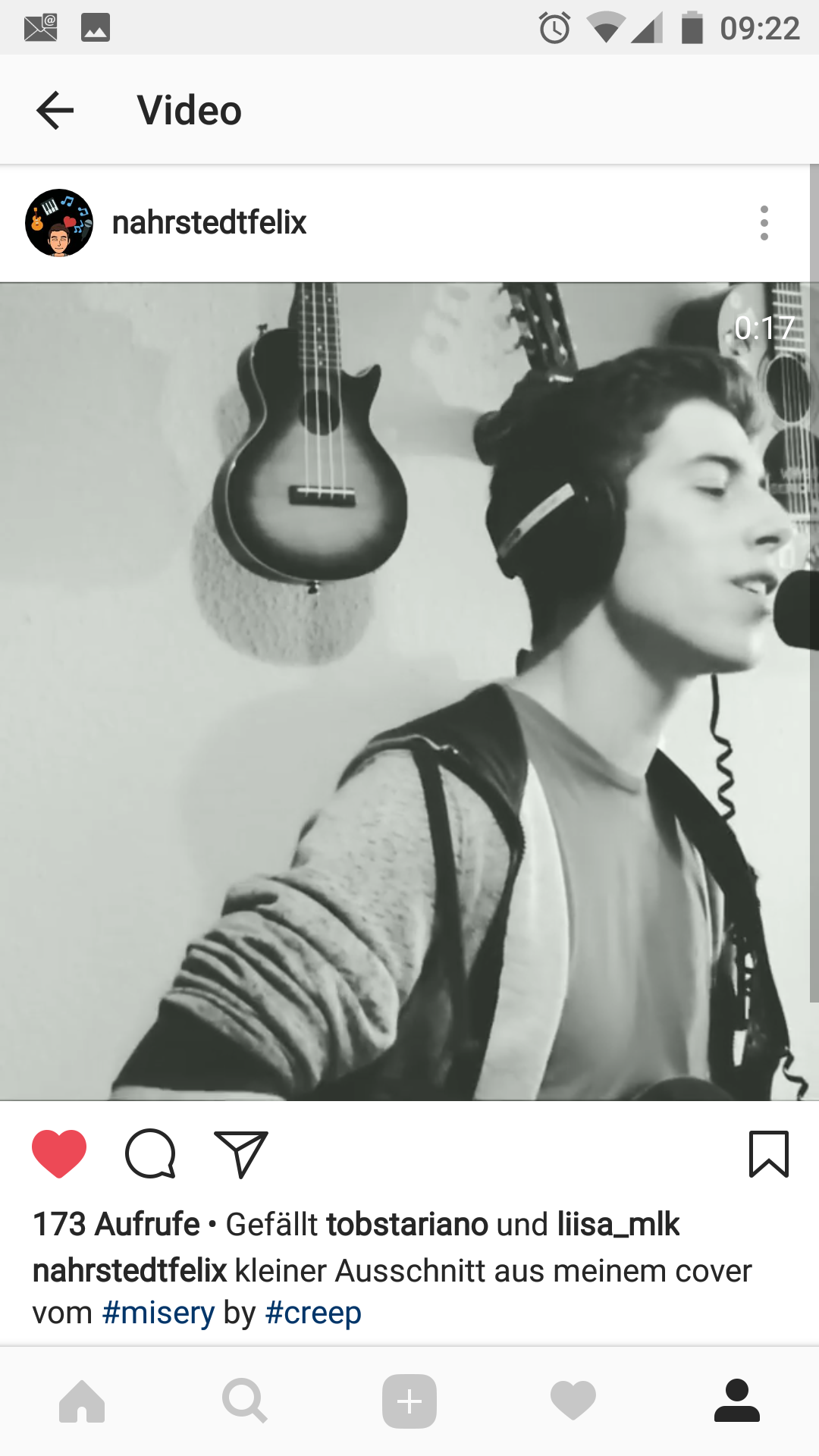Unlike the post with the red heart

click(x=59, y=1153)
